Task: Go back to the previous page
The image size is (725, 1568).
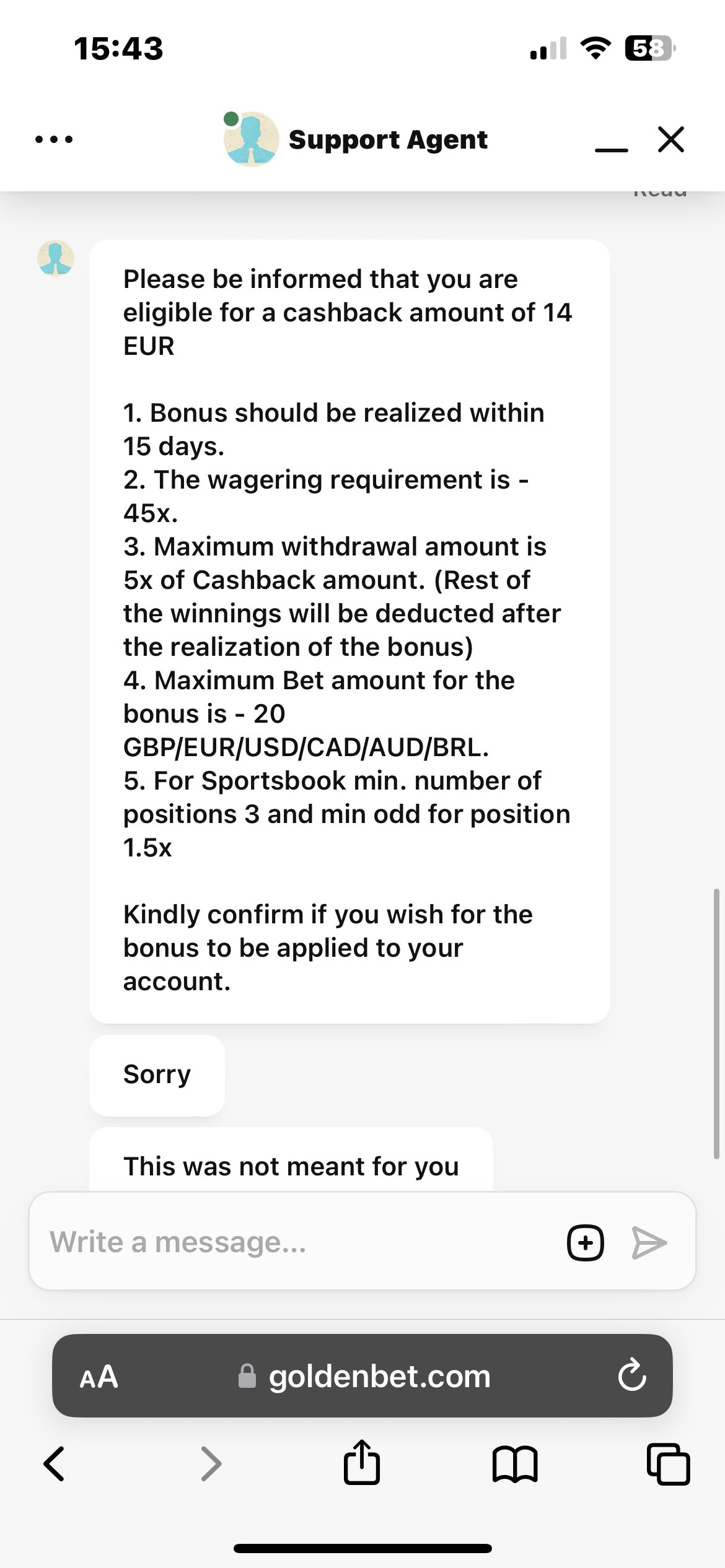Action: click(x=54, y=1464)
